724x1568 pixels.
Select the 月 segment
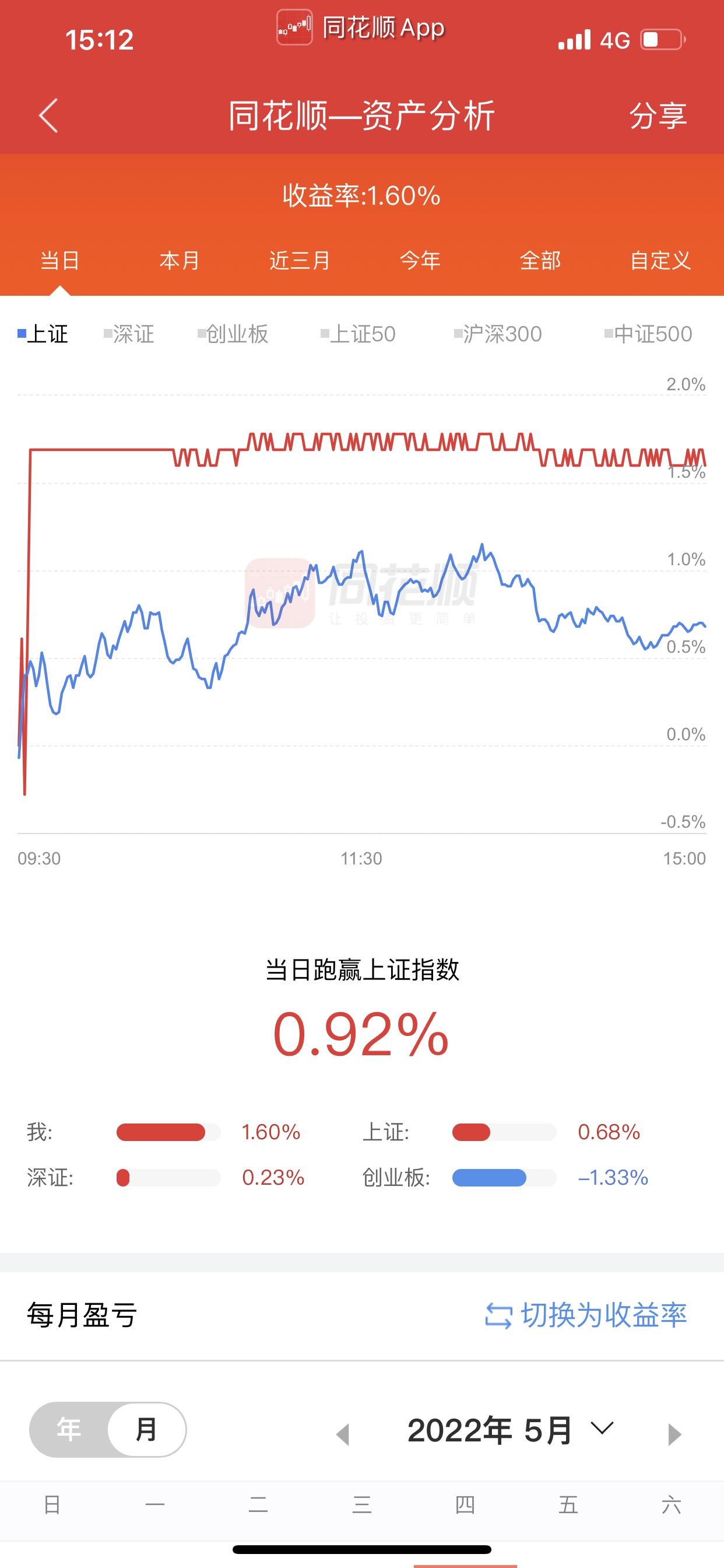147,1429
